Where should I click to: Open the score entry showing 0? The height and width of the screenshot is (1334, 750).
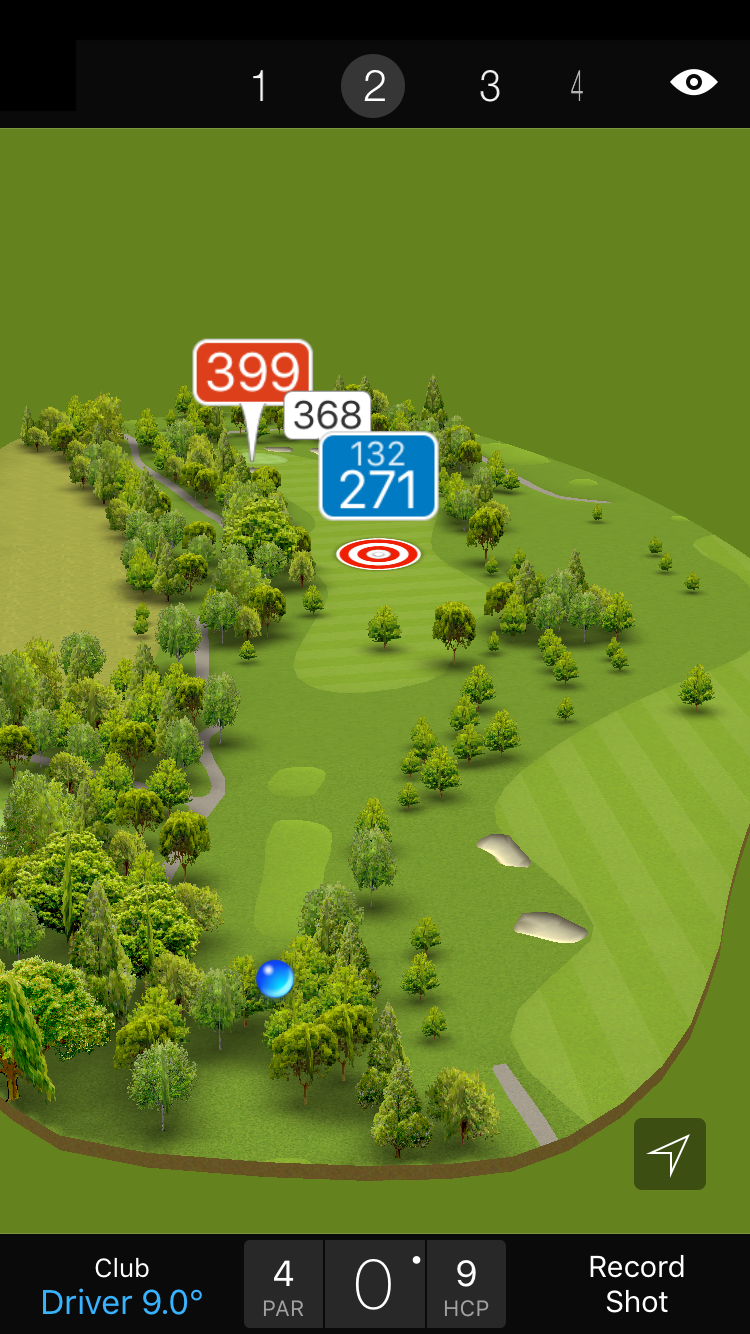pyautogui.click(x=374, y=1285)
